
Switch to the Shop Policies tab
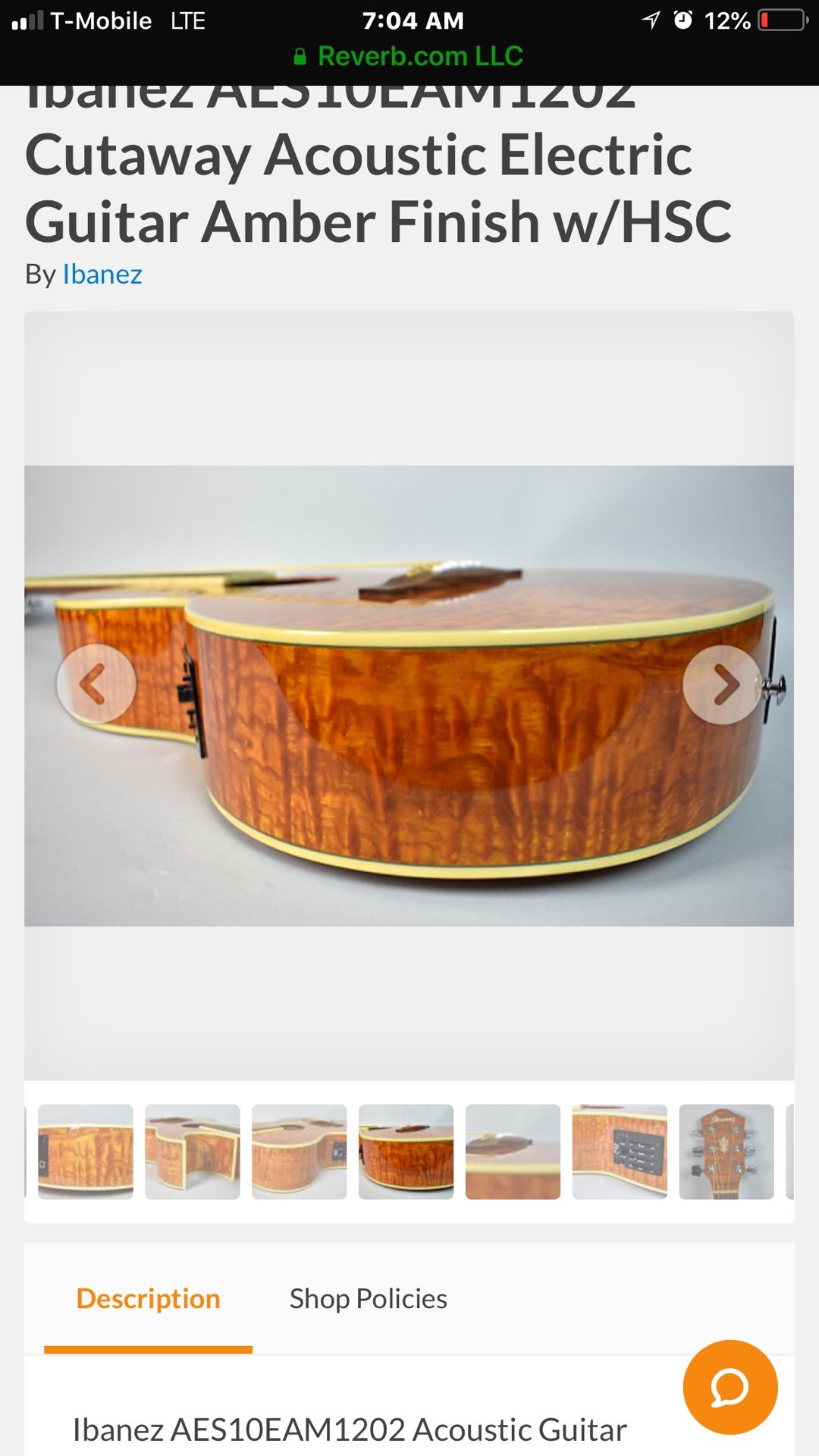pos(368,1299)
